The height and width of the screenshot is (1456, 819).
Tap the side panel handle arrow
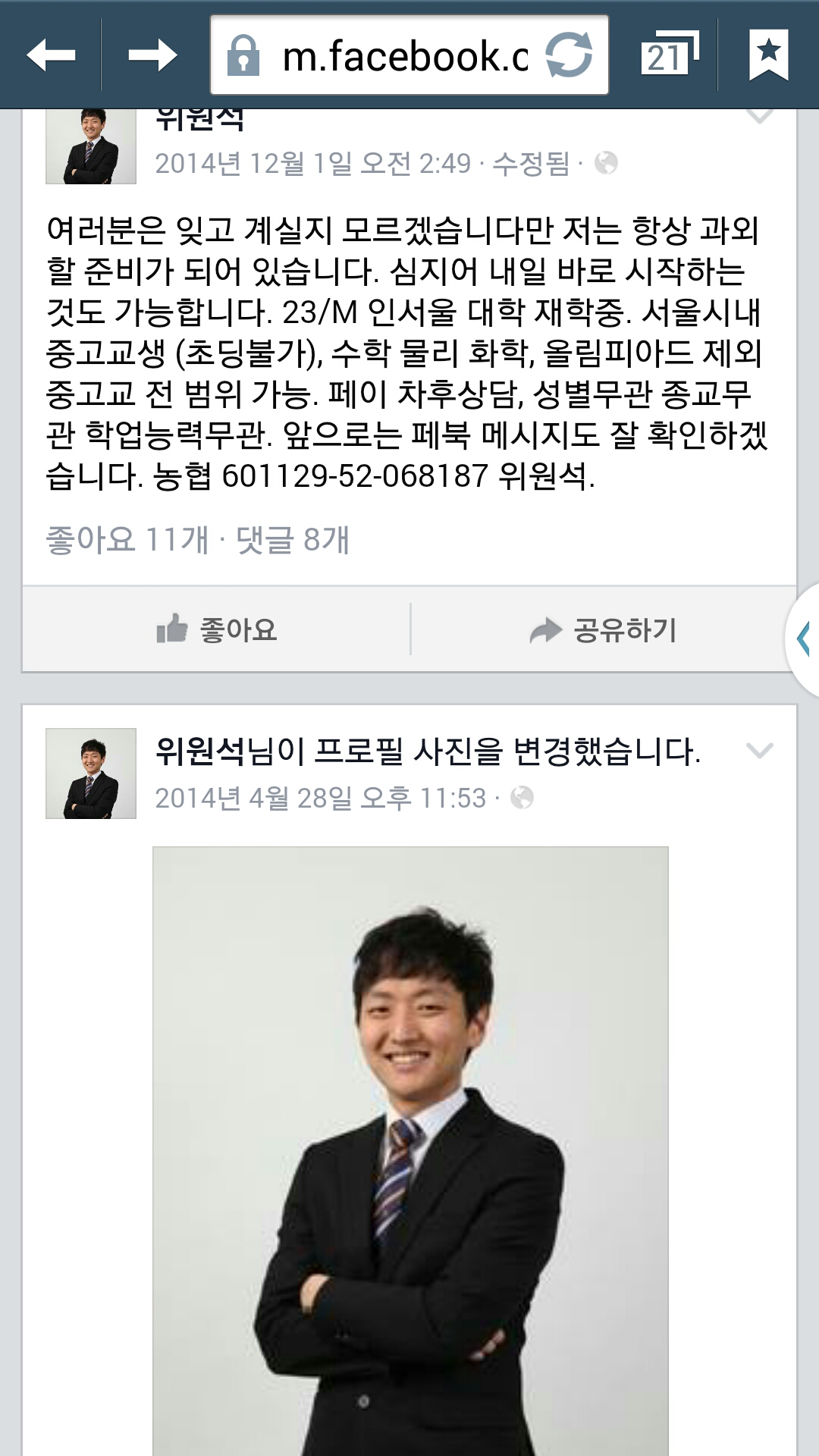(x=804, y=639)
